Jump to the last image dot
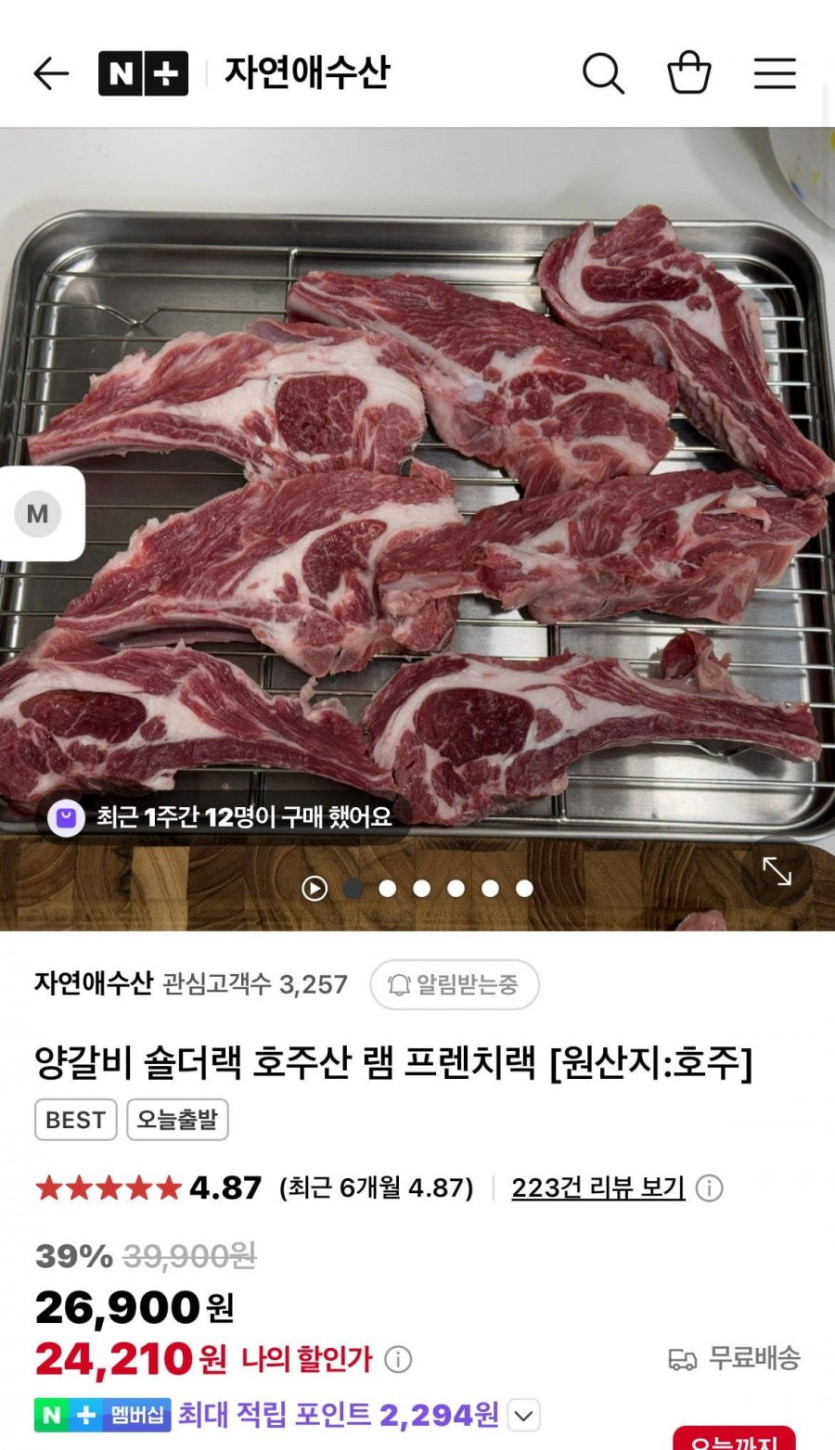This screenshot has height=1450, width=835. tap(524, 888)
